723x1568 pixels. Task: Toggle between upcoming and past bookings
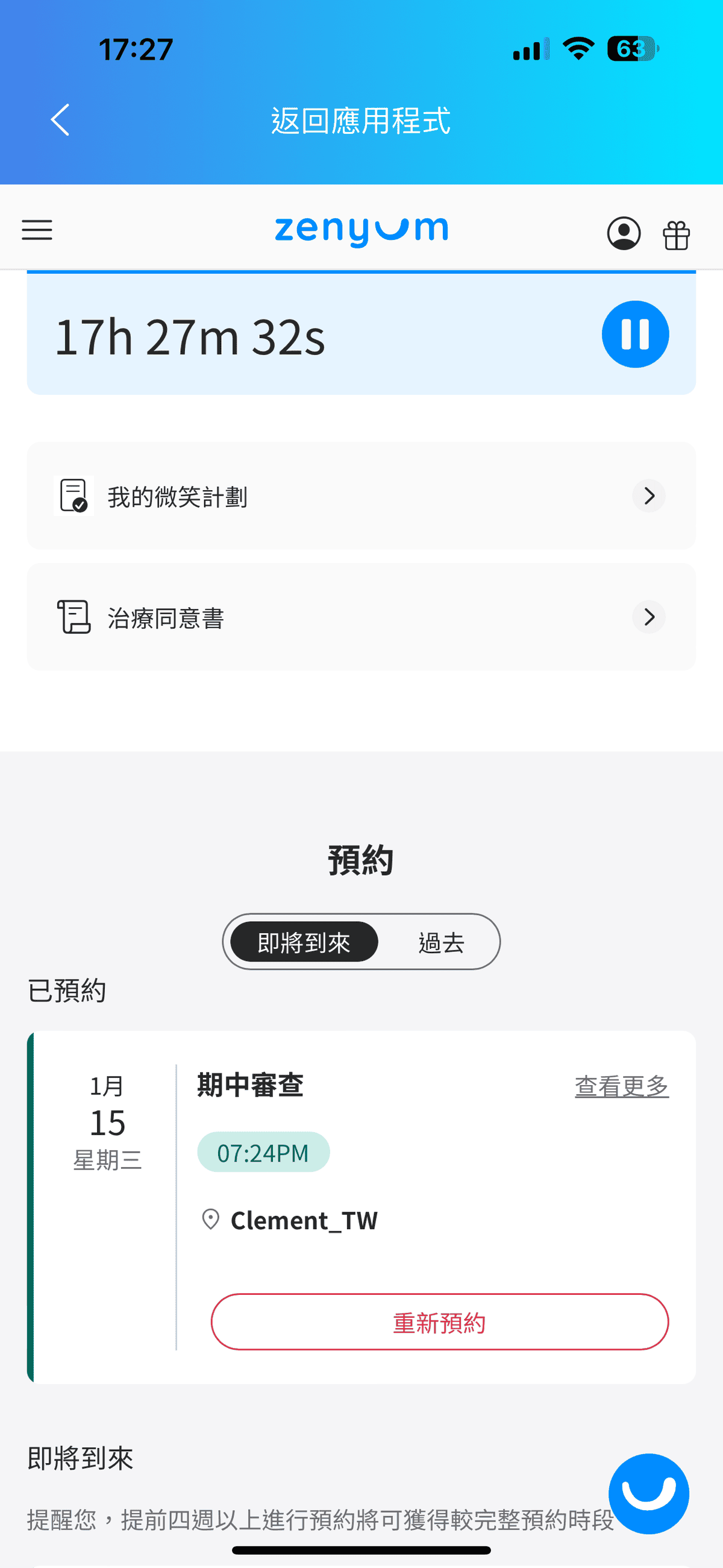[361, 942]
